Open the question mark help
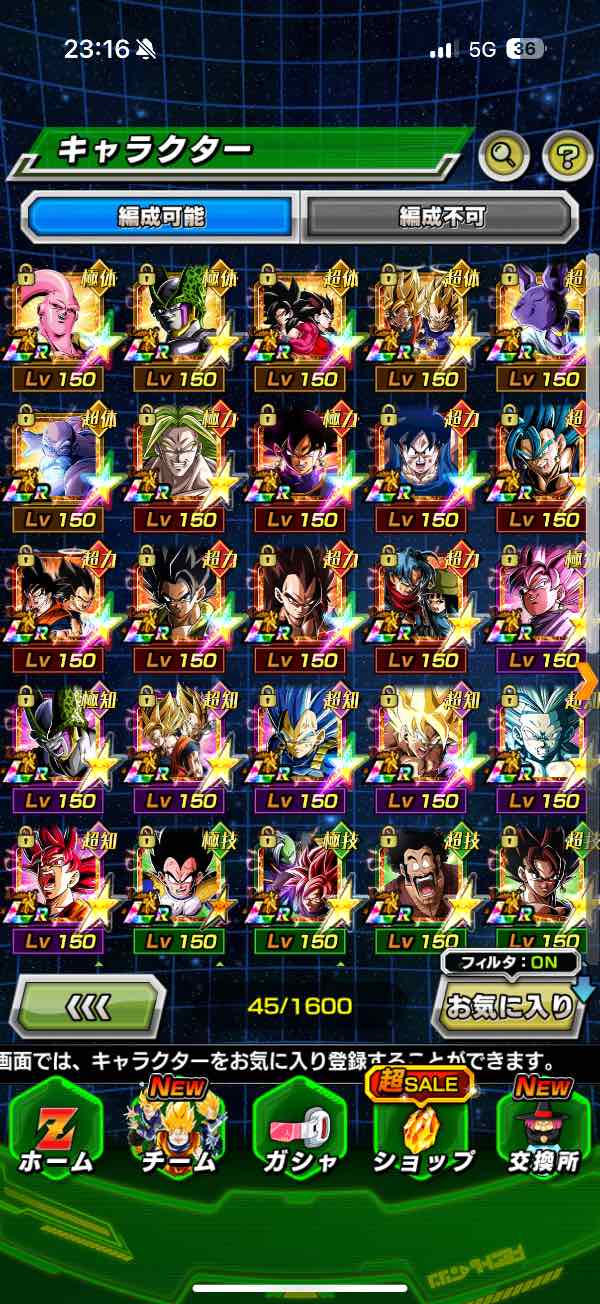Screen dimensions: 600x1304 point(567,155)
